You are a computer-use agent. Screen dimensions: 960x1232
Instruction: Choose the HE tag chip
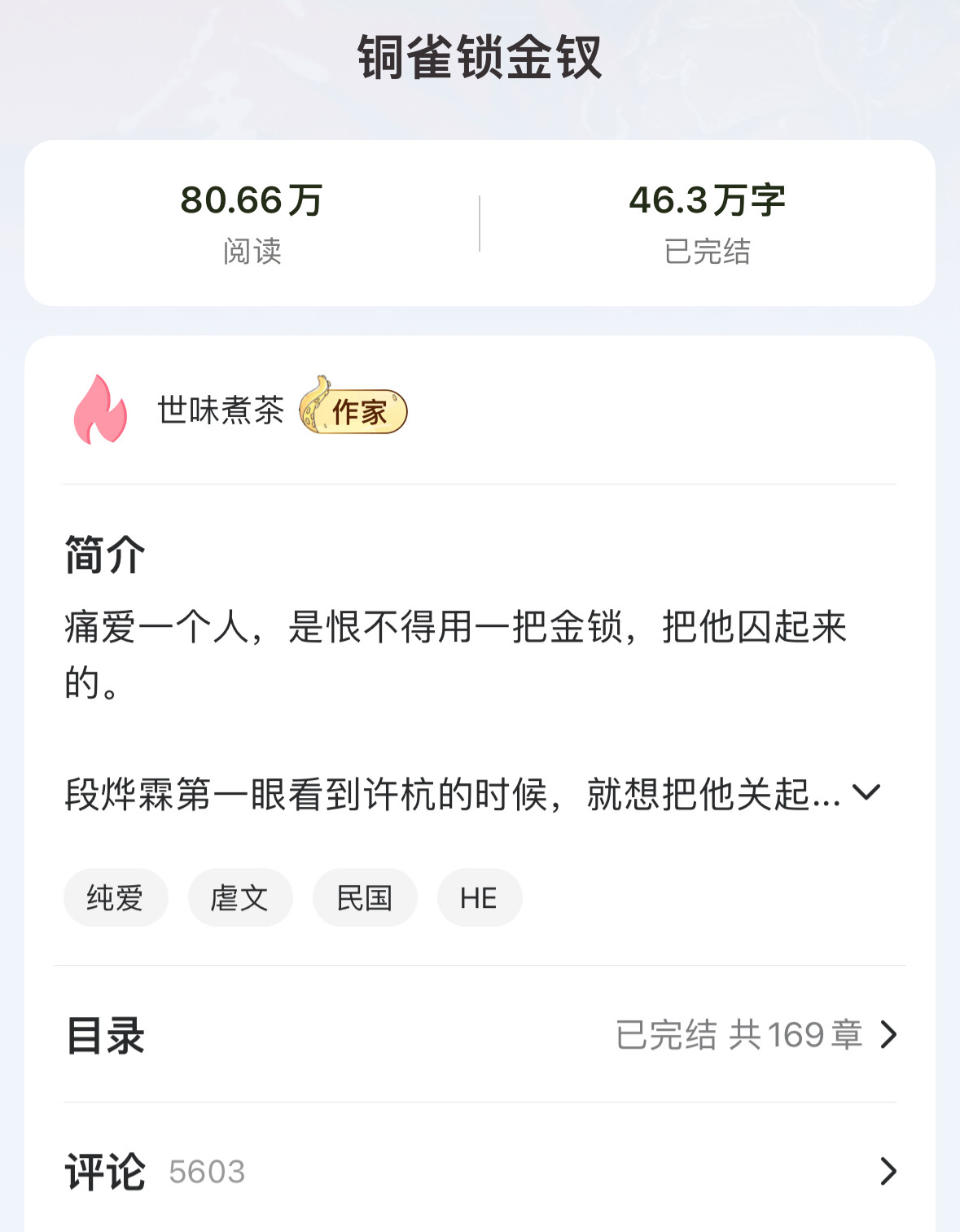tap(479, 898)
